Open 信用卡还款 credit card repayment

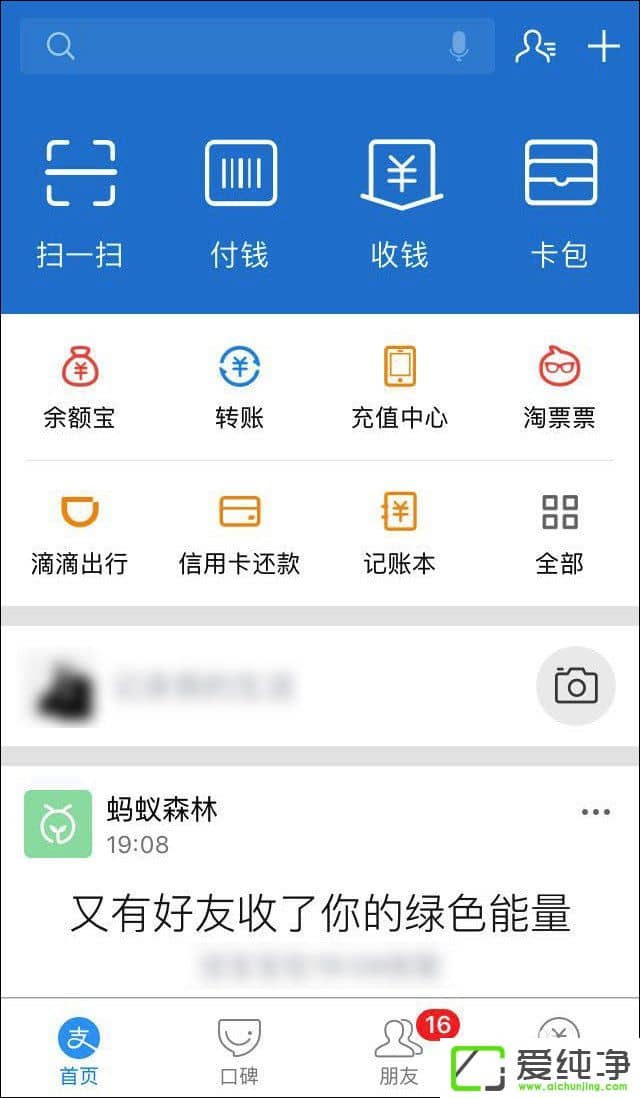point(240,534)
